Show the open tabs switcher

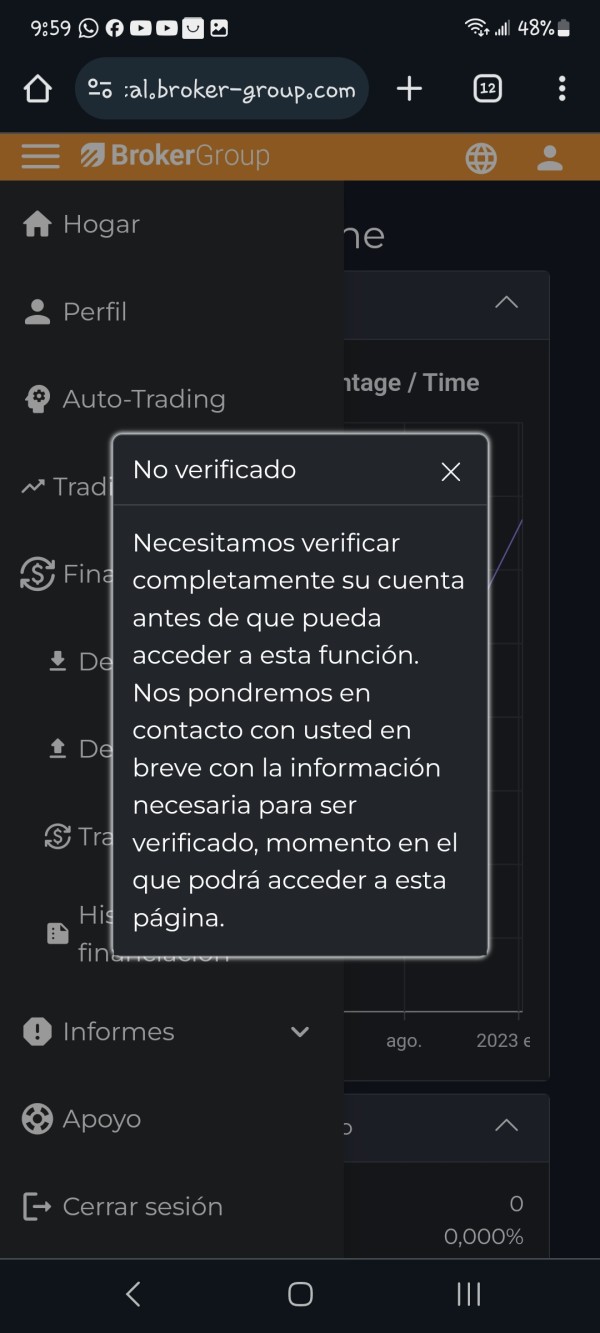coord(487,89)
